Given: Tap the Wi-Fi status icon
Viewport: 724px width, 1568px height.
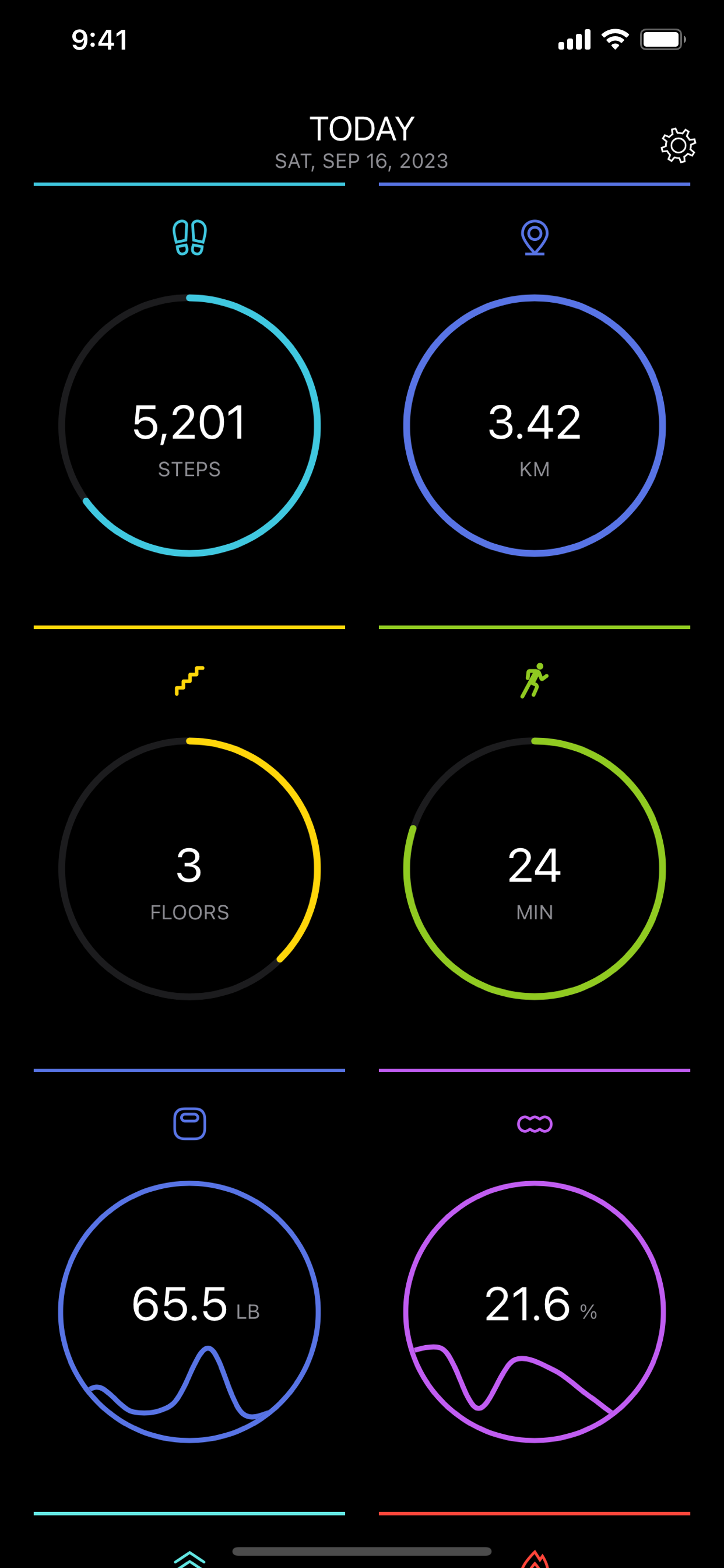Looking at the screenshot, I should point(614,38).
